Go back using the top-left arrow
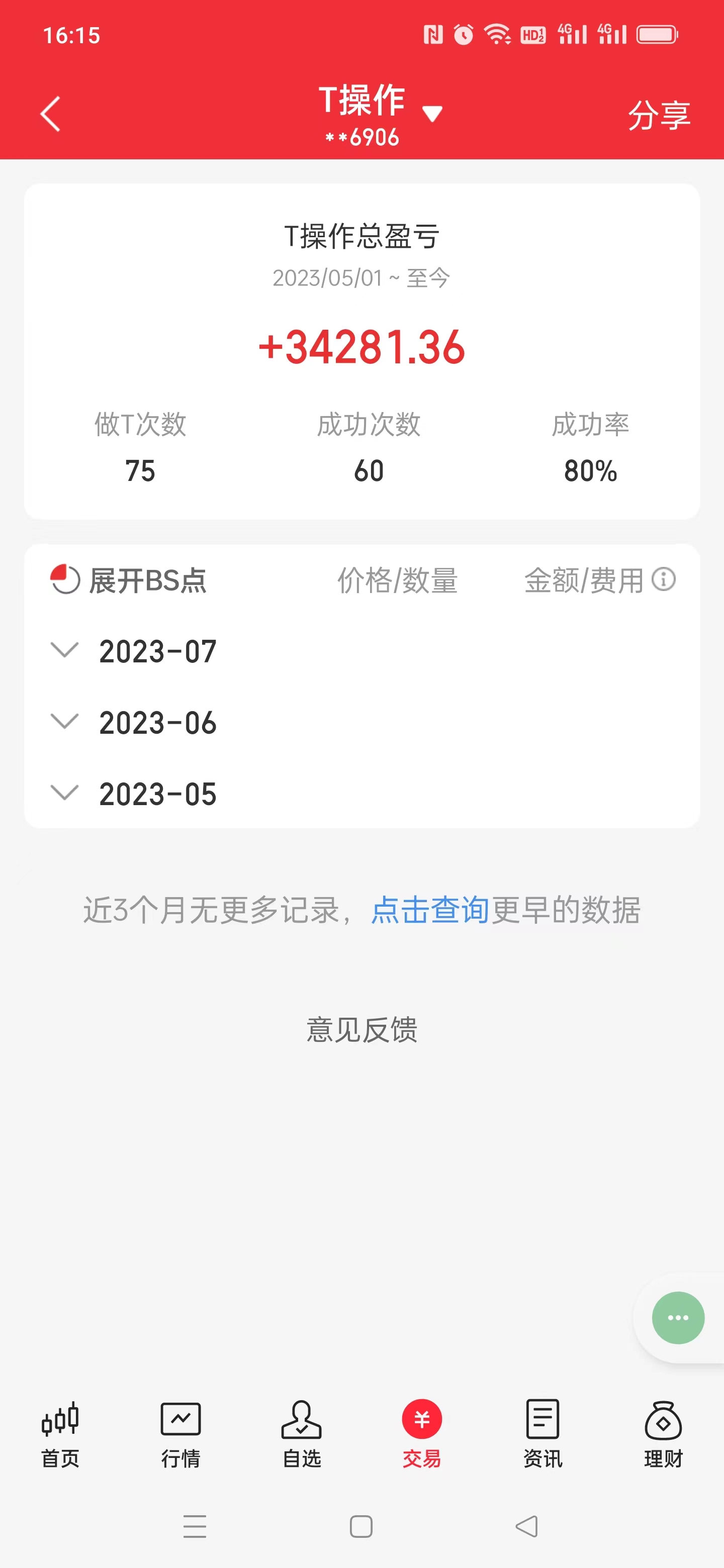Screen dimensions: 724x1568 [50, 114]
